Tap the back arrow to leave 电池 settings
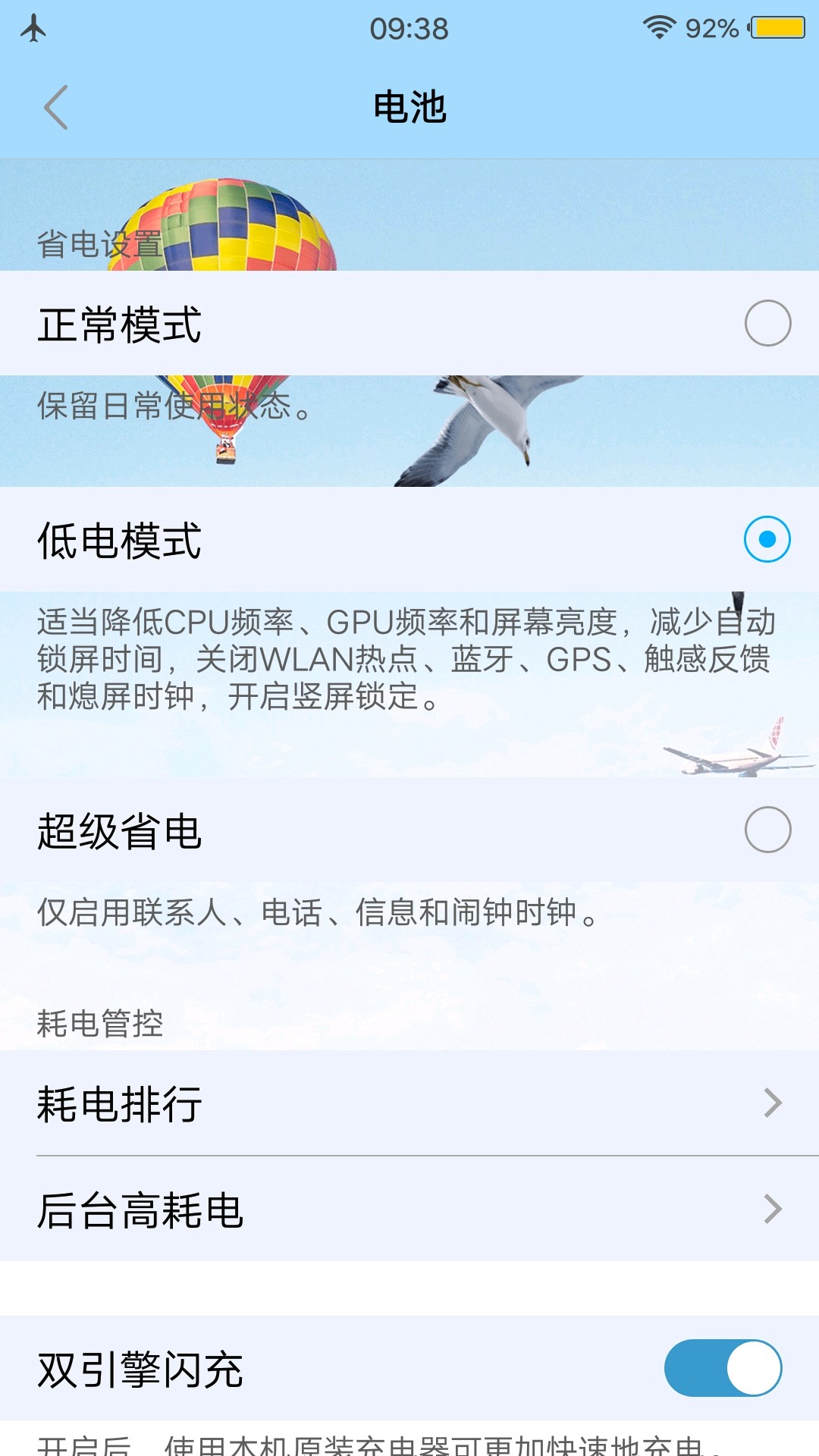 tap(55, 108)
